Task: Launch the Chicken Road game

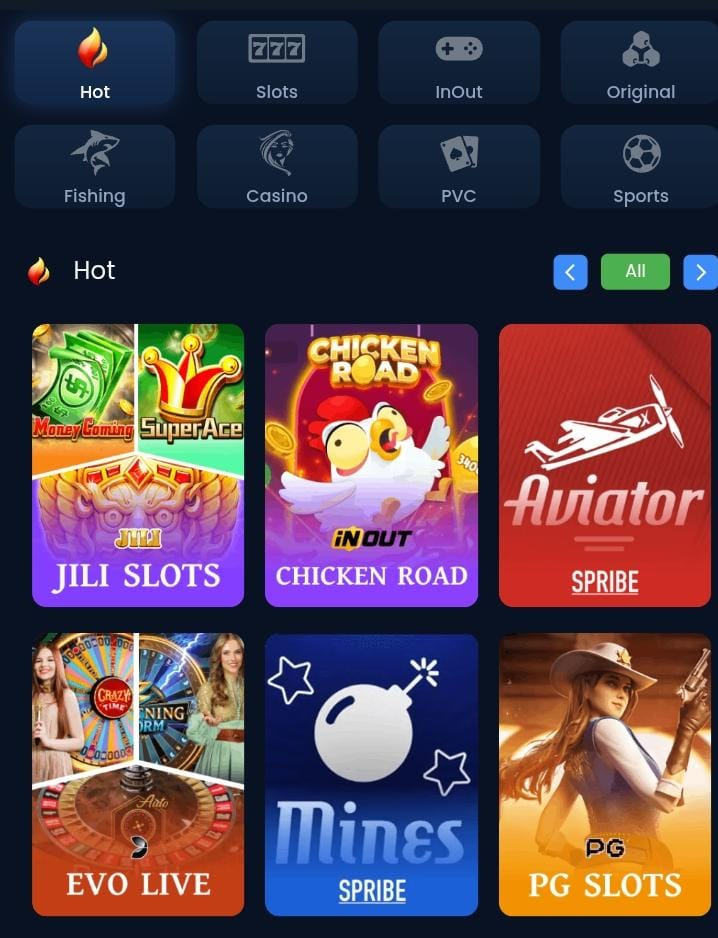Action: coord(371,465)
